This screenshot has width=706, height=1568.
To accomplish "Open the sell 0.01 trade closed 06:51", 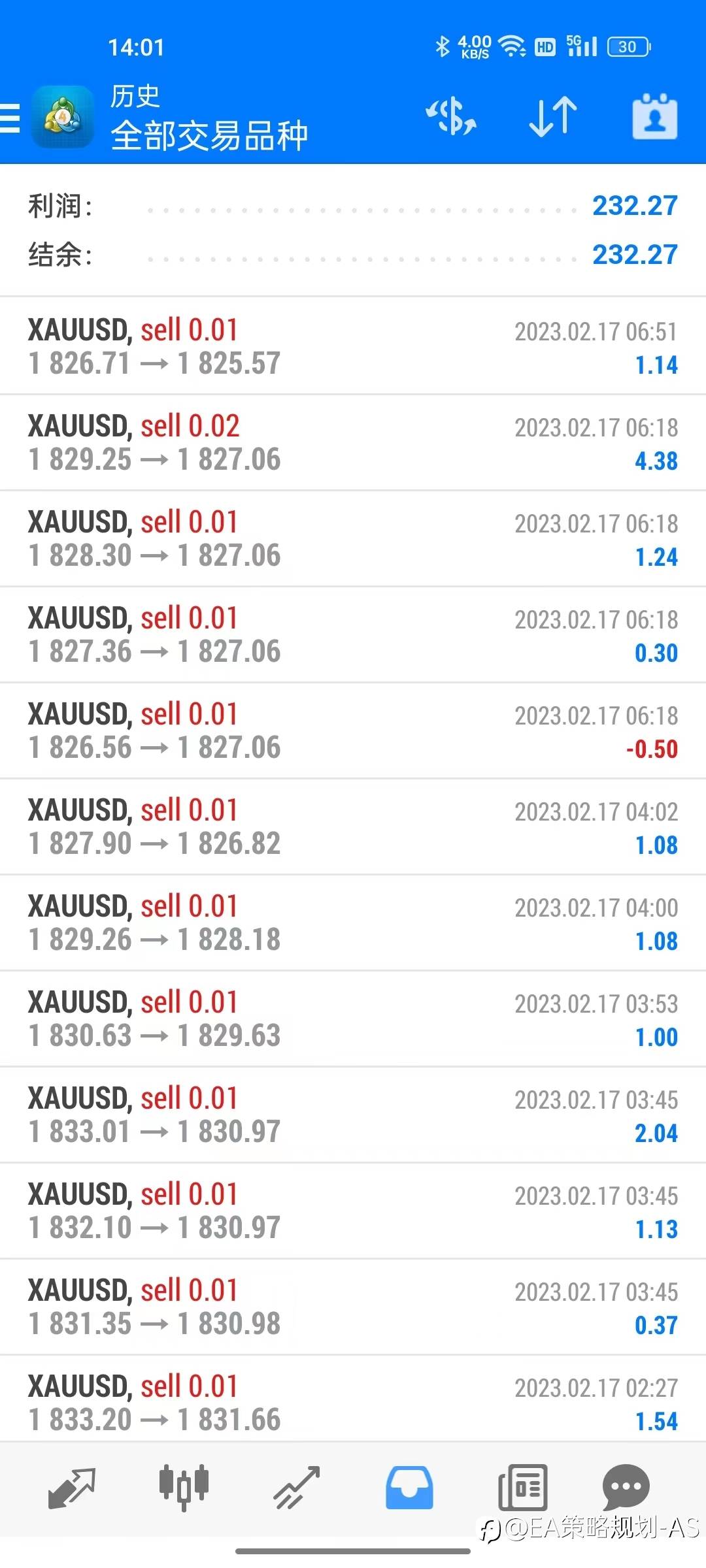I will click(353, 346).
